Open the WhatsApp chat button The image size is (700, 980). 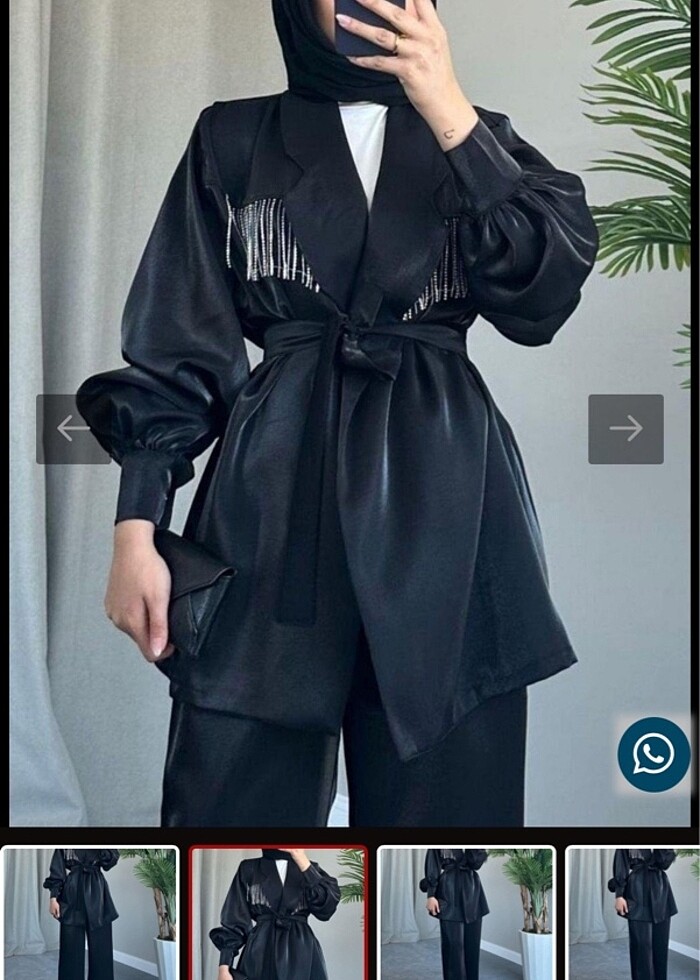pos(653,755)
